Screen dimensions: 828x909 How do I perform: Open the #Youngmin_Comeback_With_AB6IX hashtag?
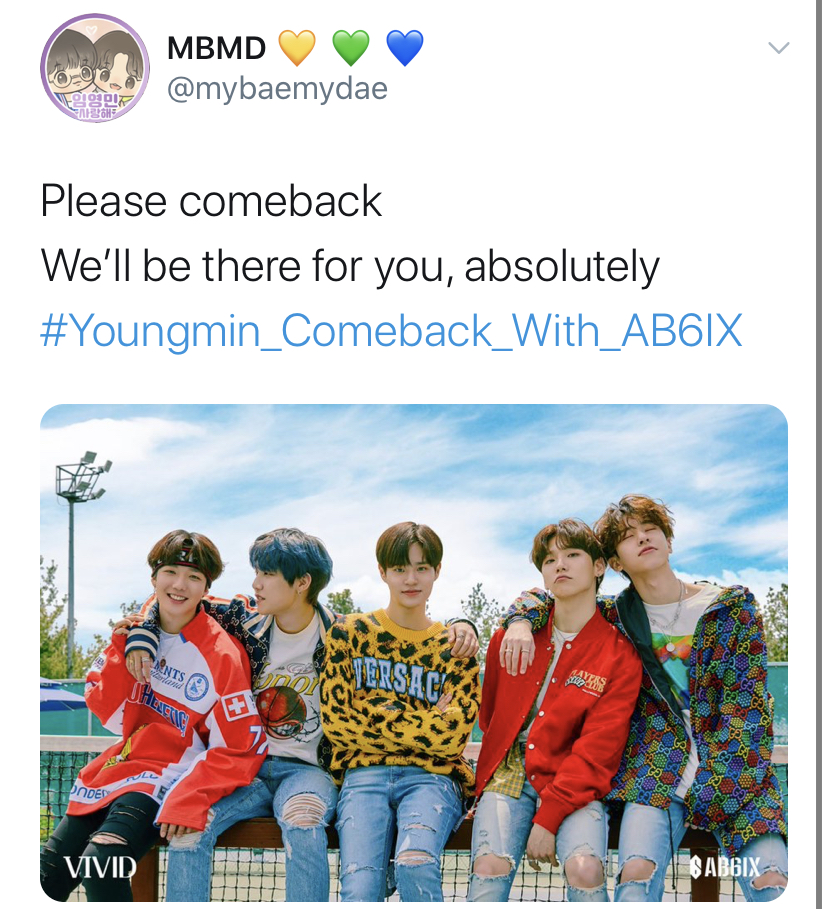click(x=391, y=332)
